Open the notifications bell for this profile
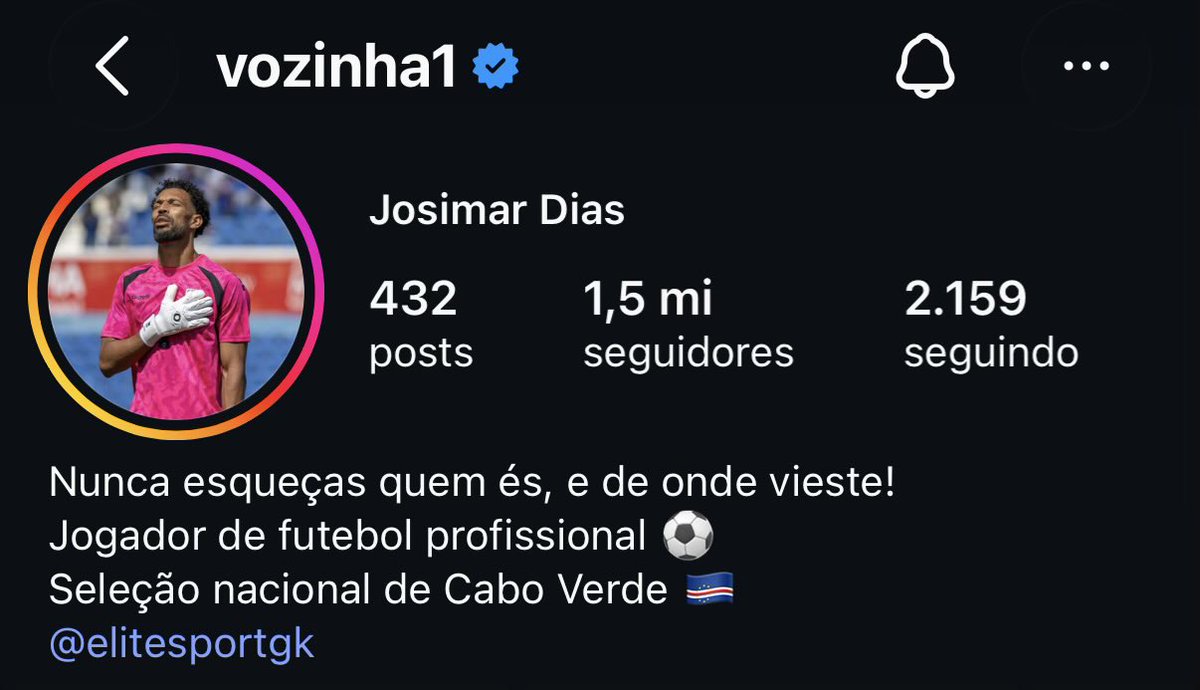The image size is (1200, 690). click(924, 68)
